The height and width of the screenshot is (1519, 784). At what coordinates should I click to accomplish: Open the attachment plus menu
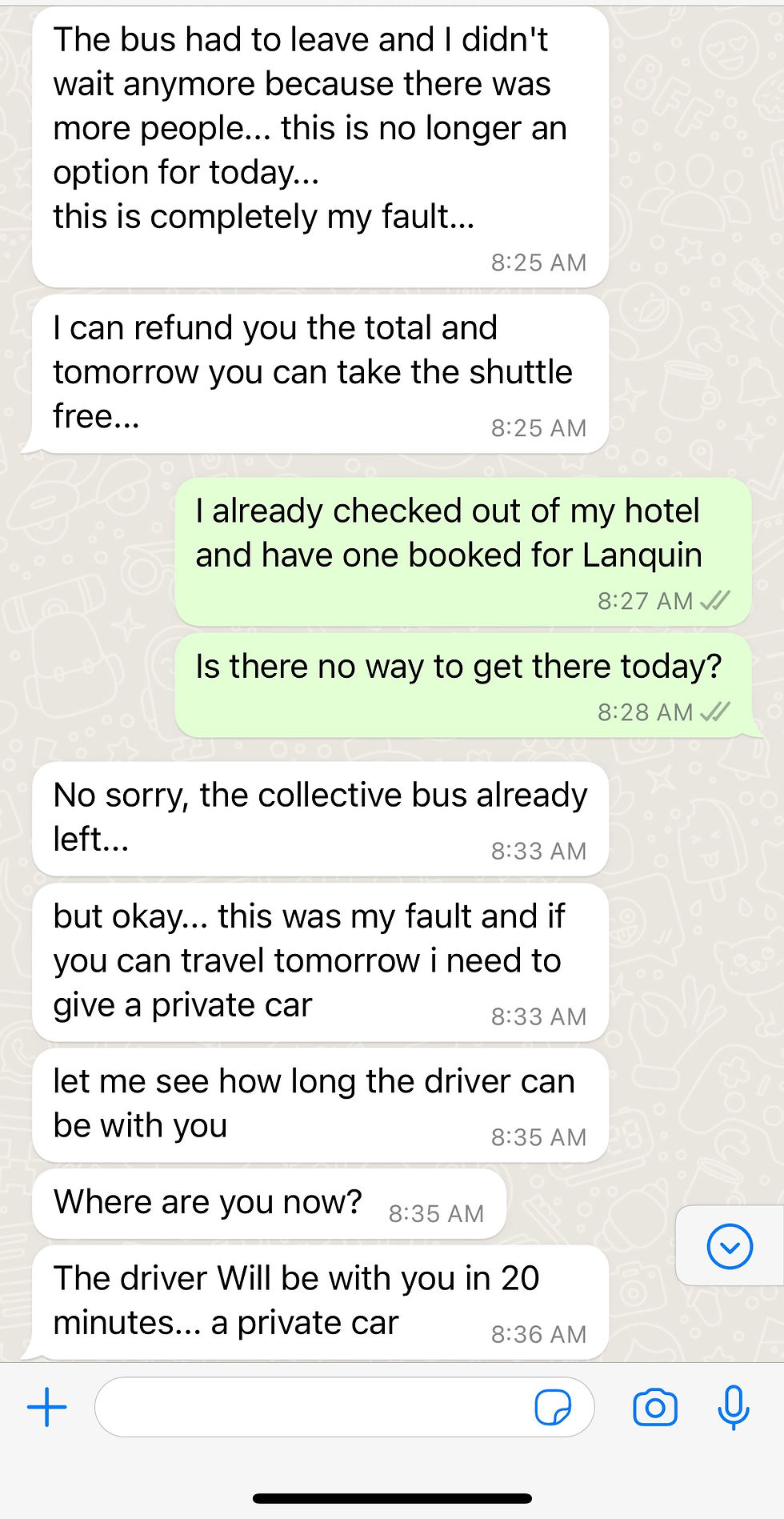coord(47,1407)
